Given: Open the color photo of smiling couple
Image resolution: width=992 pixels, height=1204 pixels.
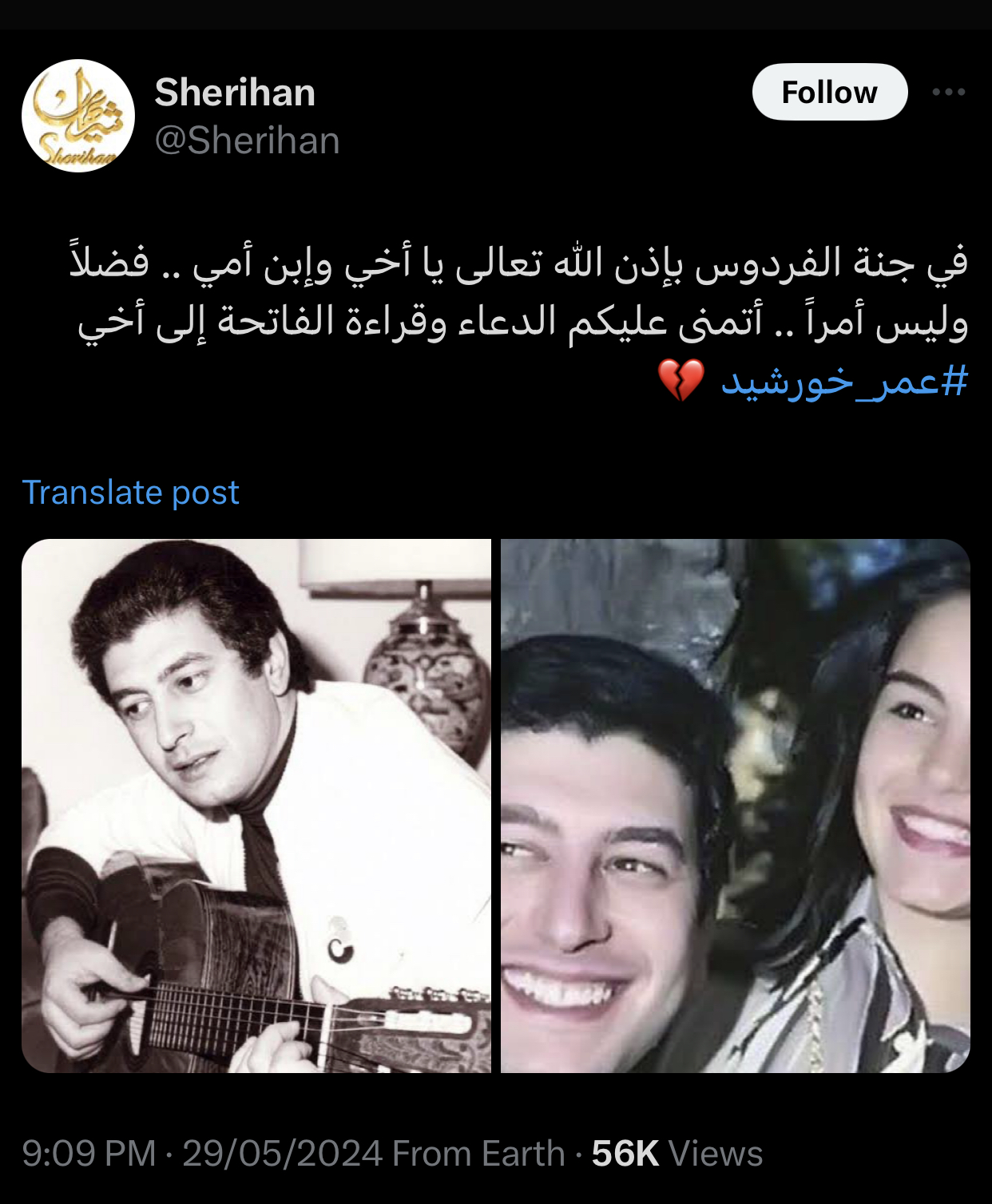Looking at the screenshot, I should 735,805.
